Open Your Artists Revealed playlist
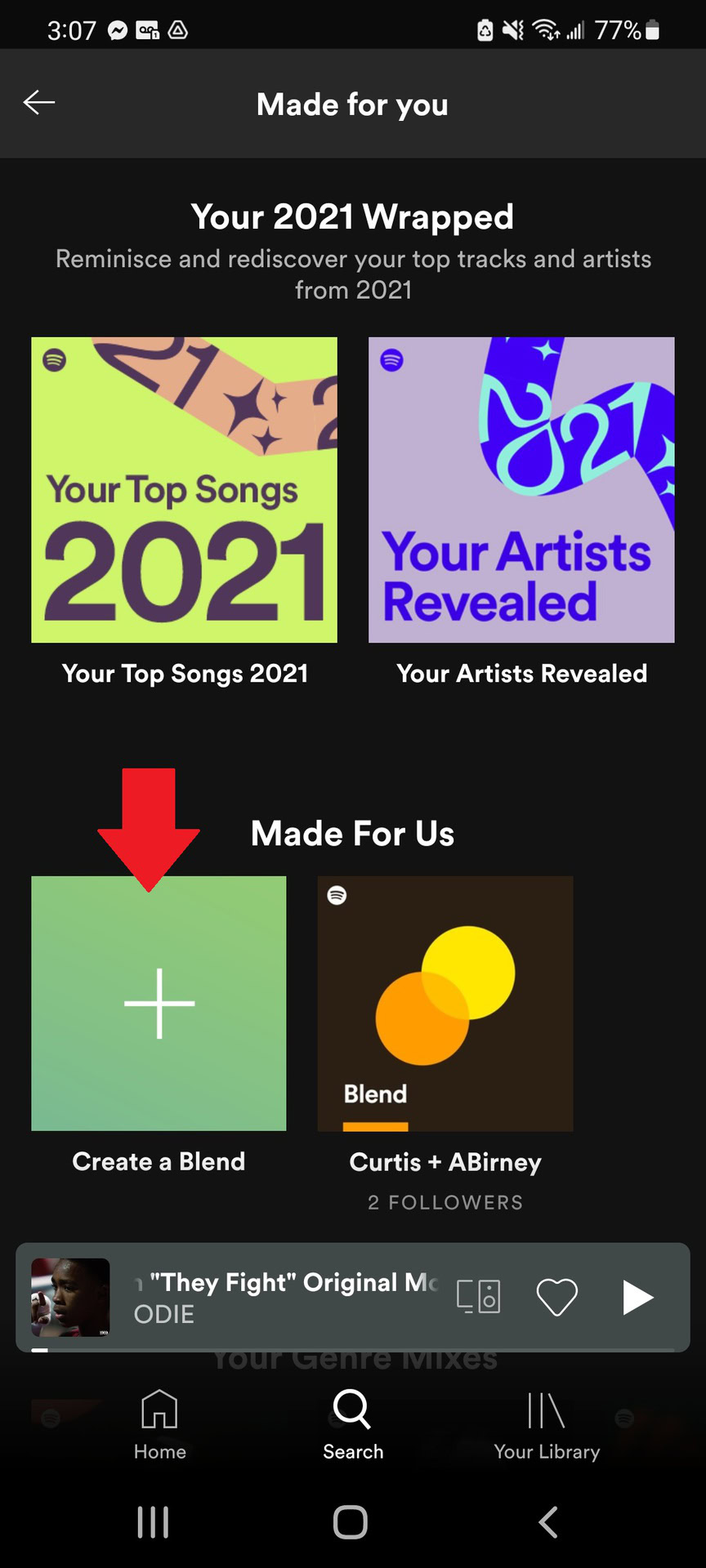This screenshot has height=1568, width=706. 521,490
